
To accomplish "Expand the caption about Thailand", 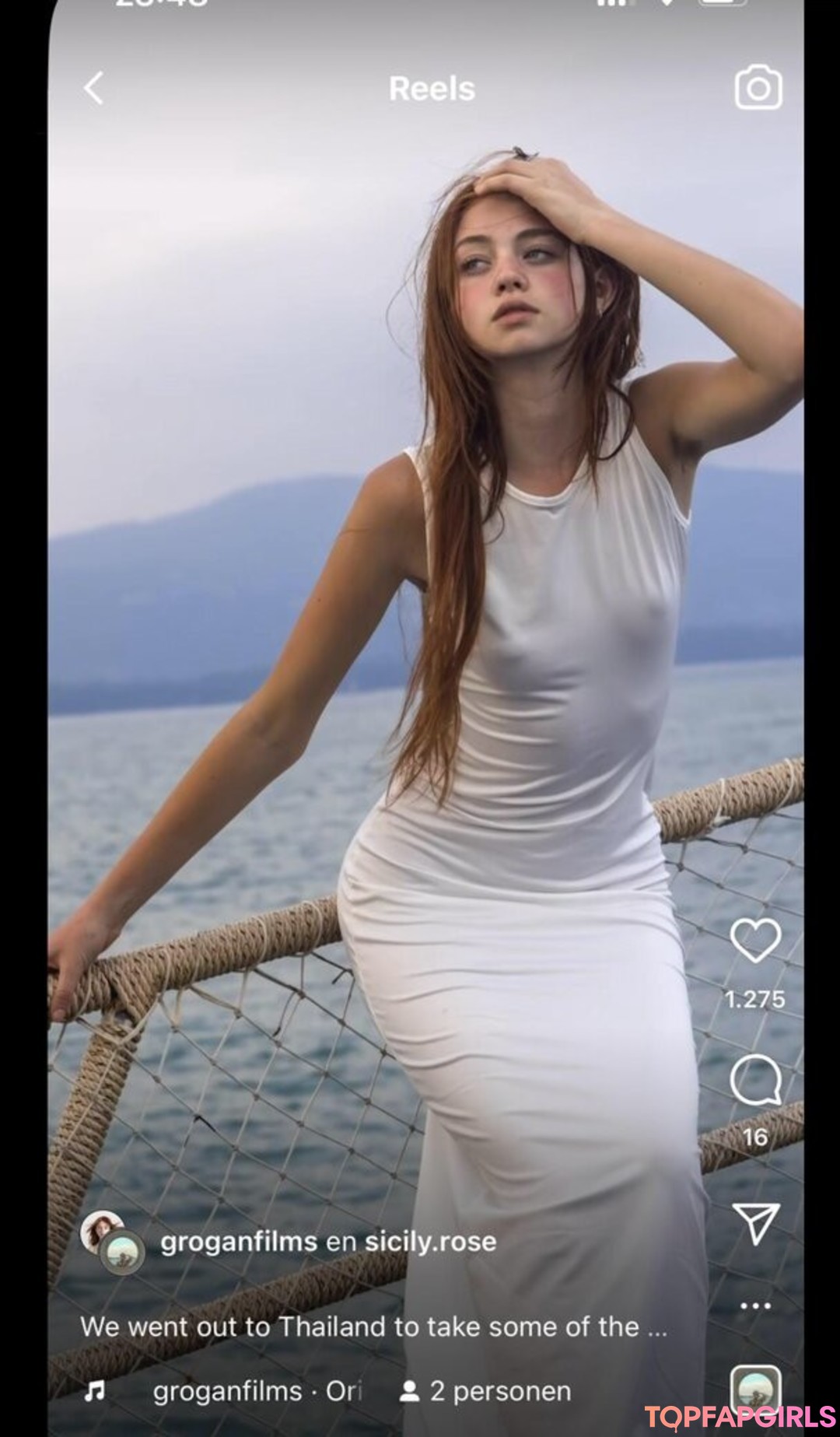I will [x=373, y=1326].
